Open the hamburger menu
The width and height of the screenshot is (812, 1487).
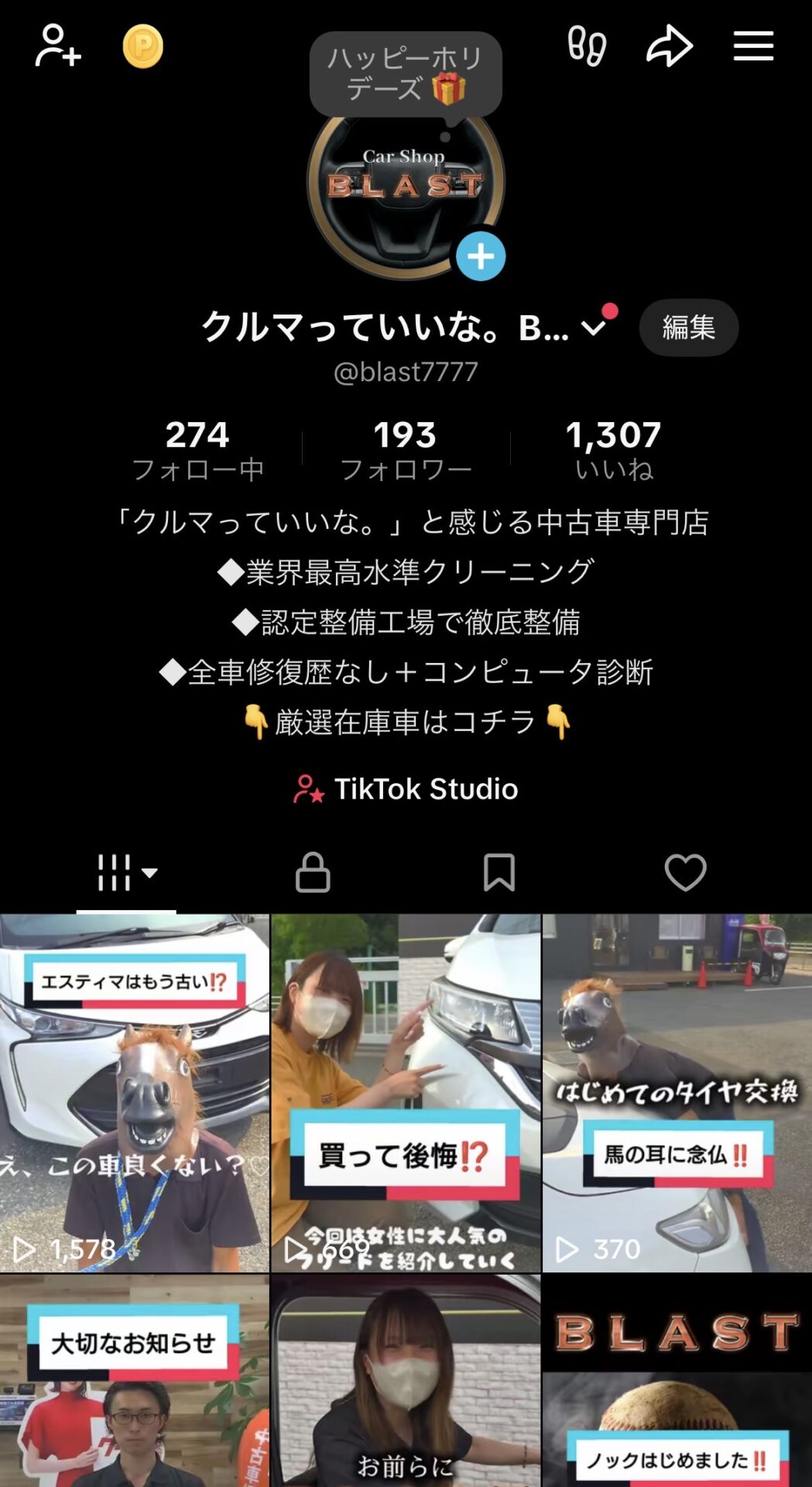click(753, 46)
